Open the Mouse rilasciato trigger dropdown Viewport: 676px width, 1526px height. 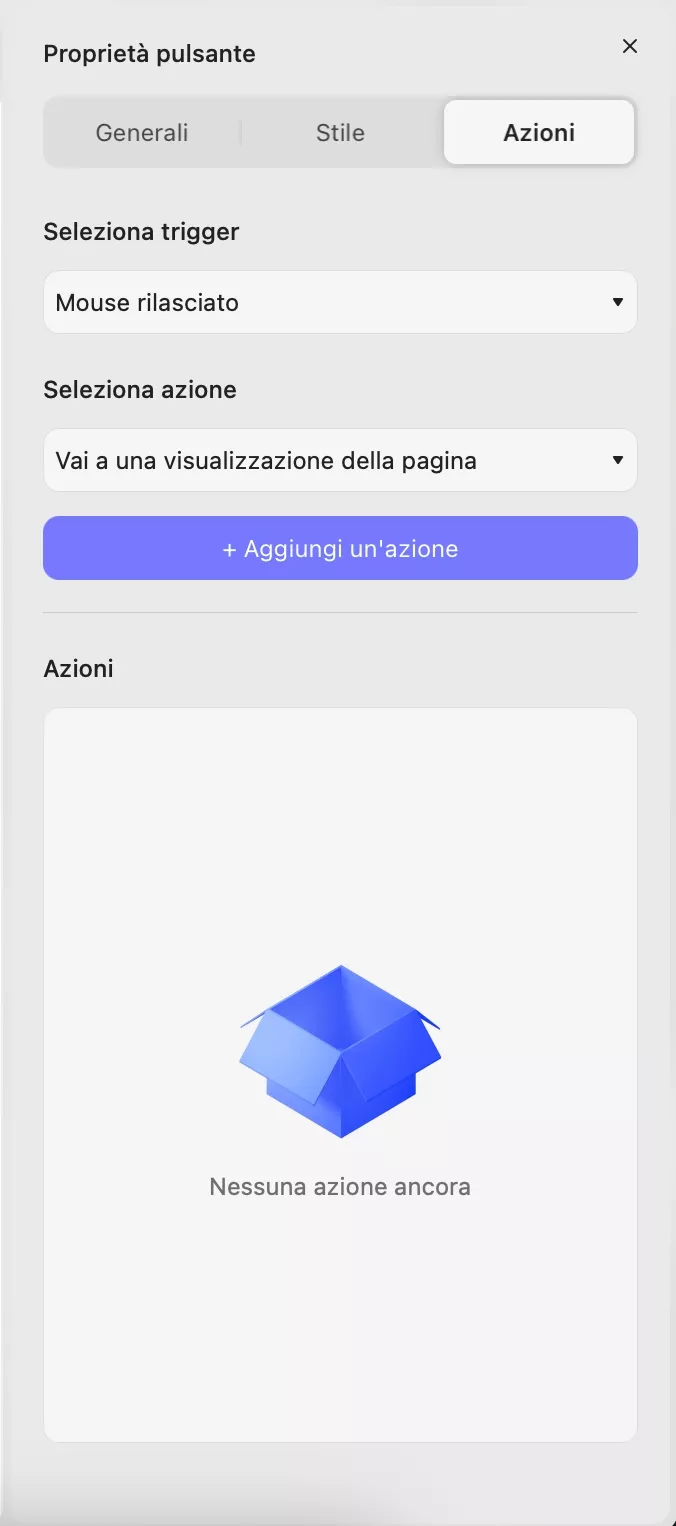tap(340, 302)
